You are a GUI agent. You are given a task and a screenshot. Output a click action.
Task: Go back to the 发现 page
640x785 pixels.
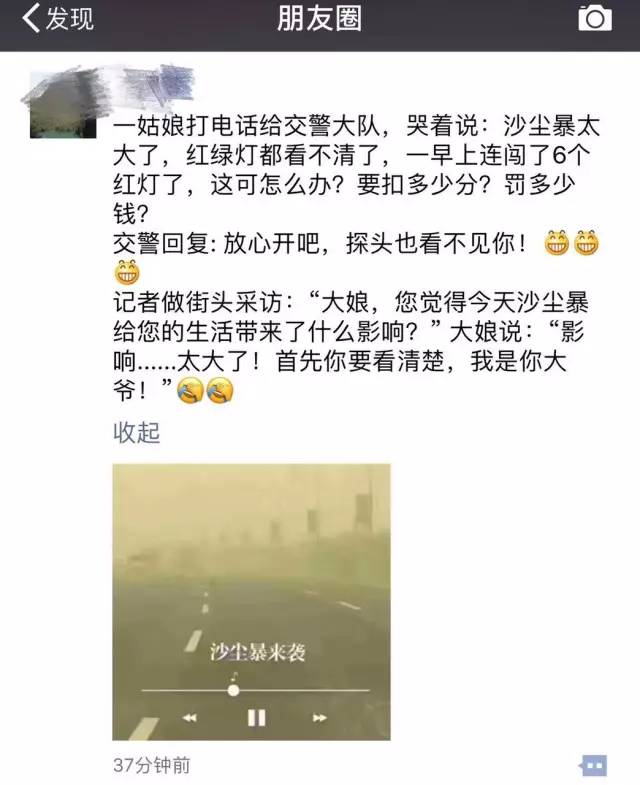pyautogui.click(x=55, y=19)
